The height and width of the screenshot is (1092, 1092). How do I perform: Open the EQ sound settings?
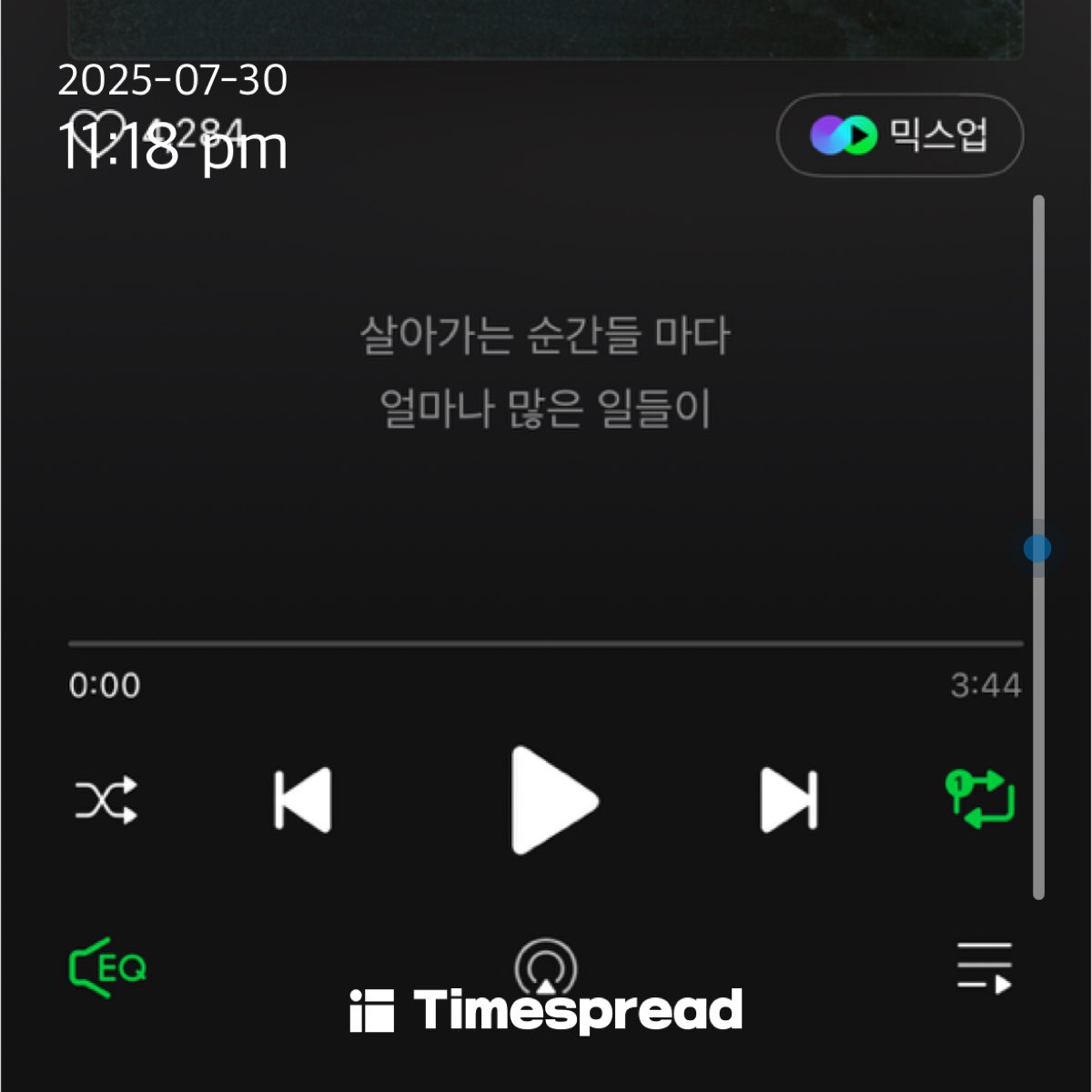[x=107, y=967]
